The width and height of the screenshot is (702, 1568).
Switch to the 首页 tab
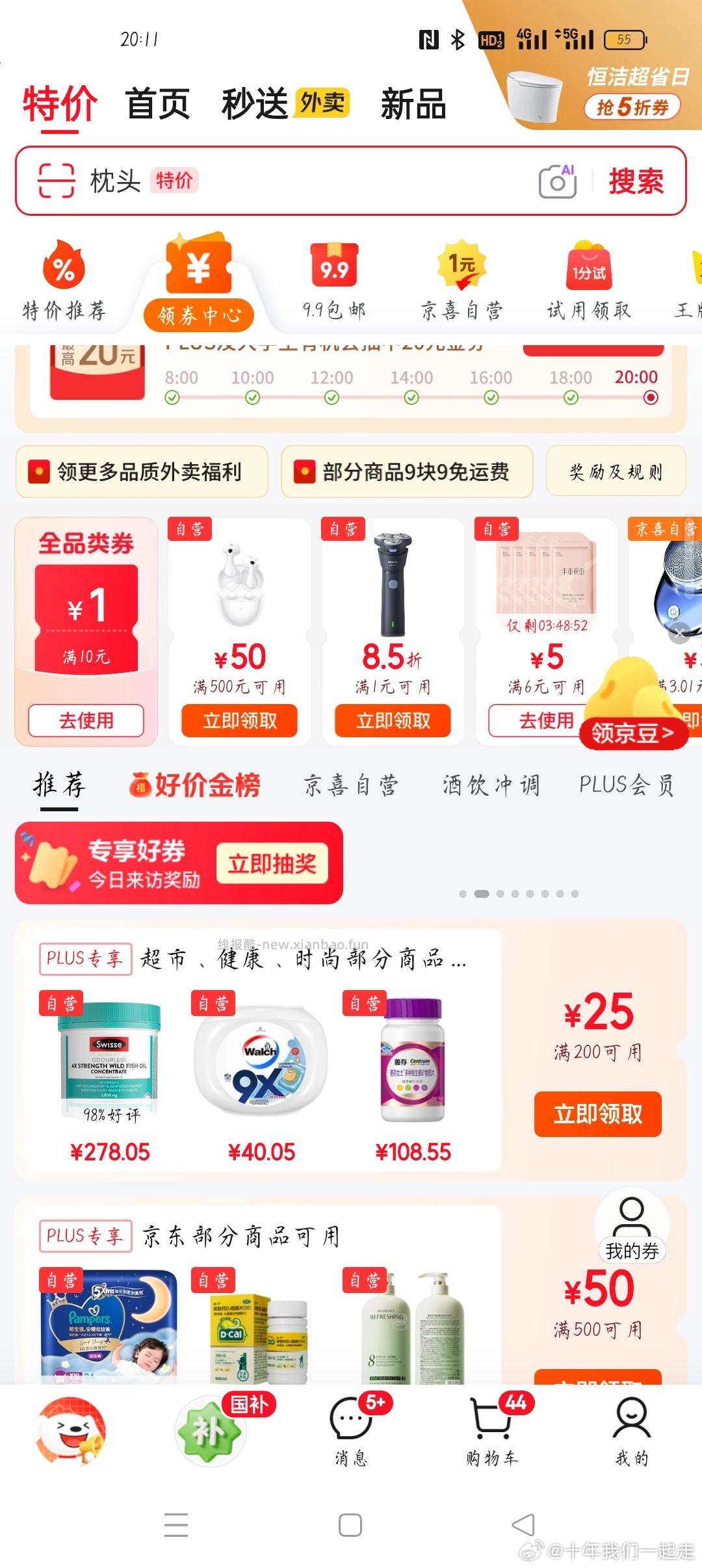(x=158, y=104)
